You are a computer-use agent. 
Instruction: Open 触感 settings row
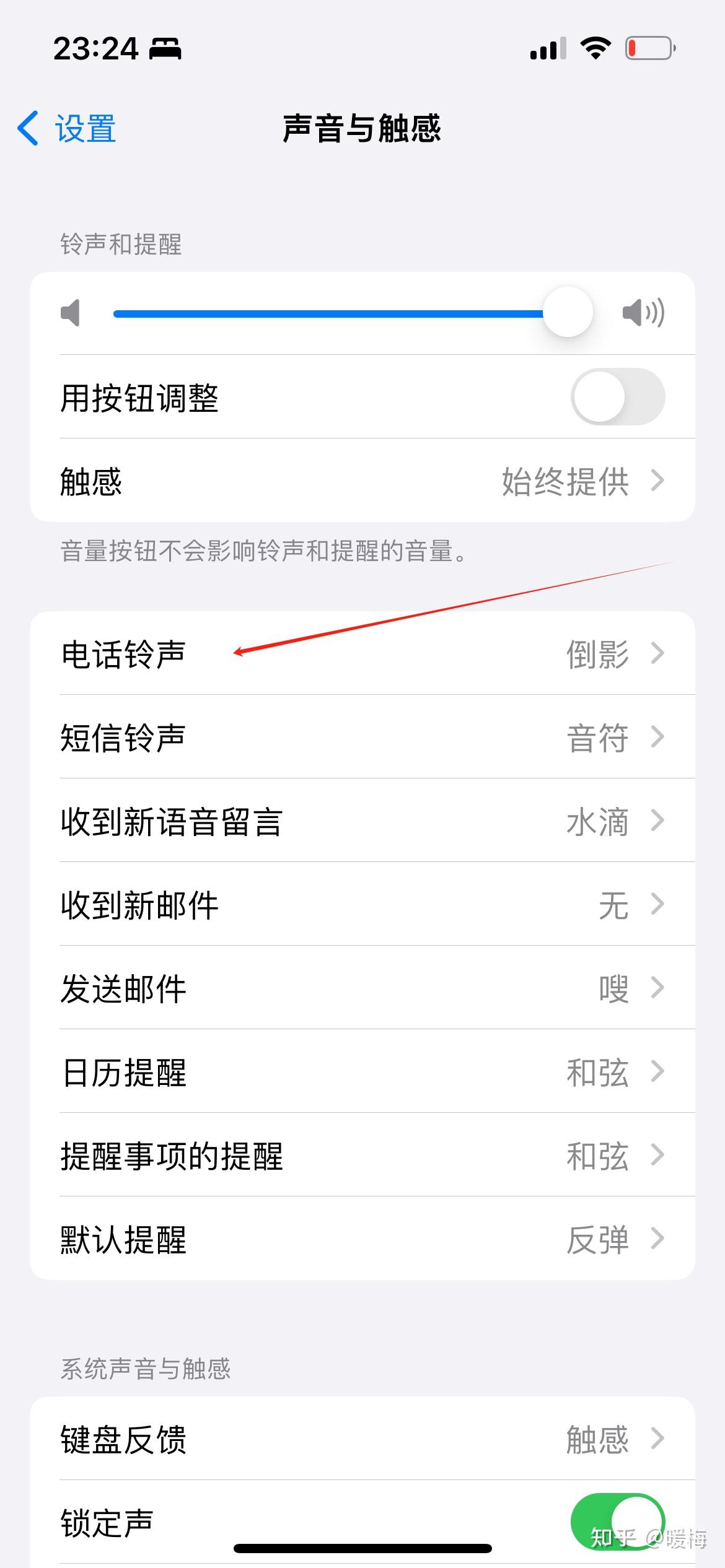coord(362,481)
